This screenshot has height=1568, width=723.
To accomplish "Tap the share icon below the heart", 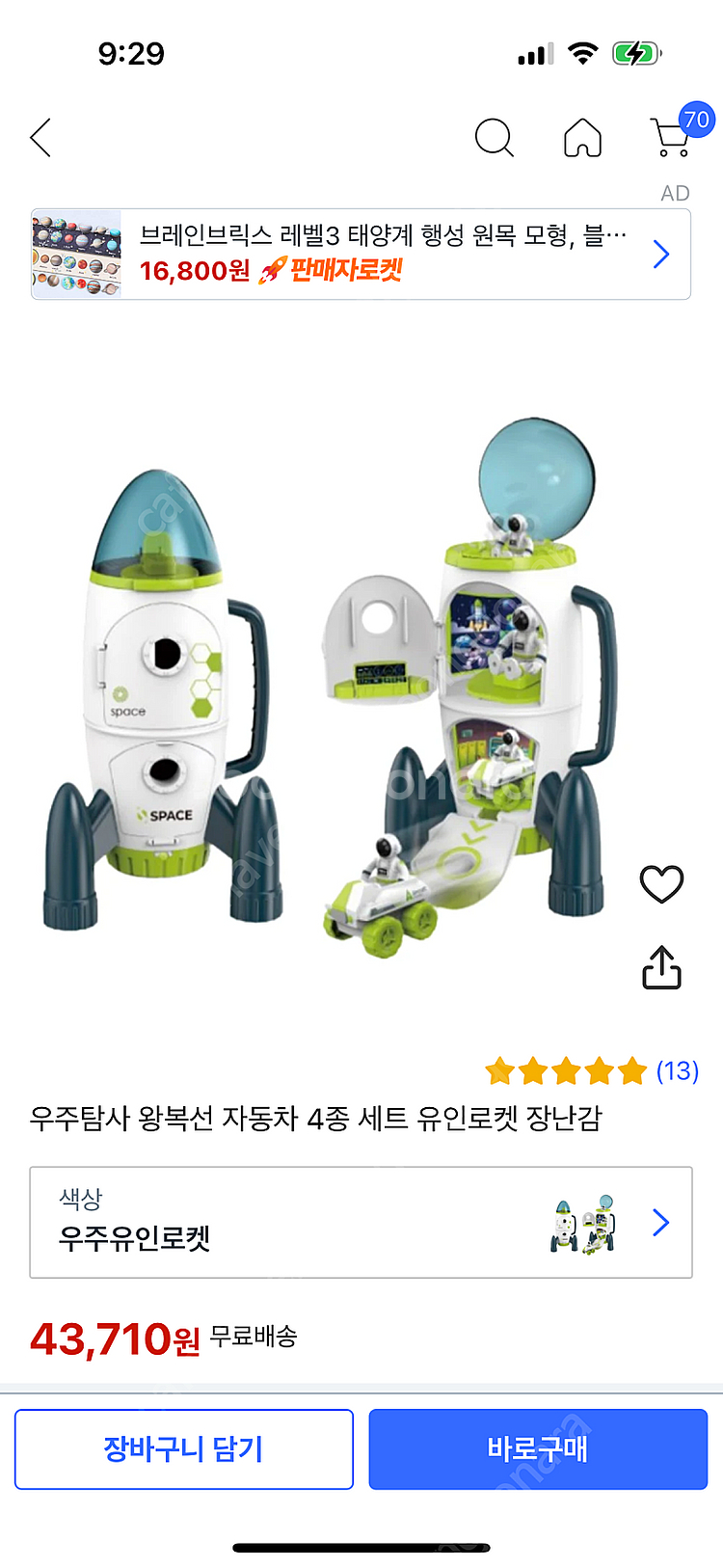I will point(662,967).
